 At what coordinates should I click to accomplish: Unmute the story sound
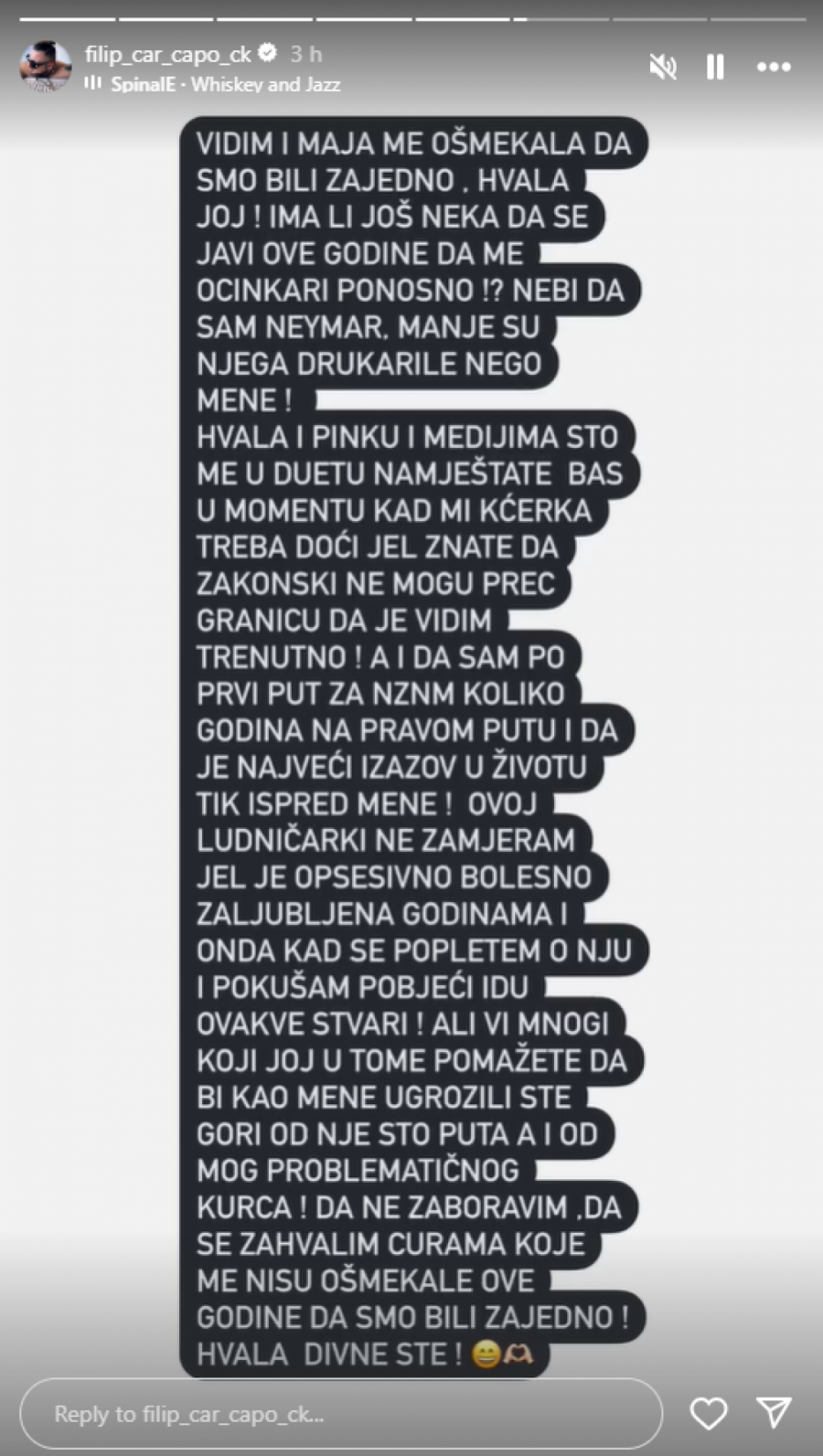pos(663,67)
